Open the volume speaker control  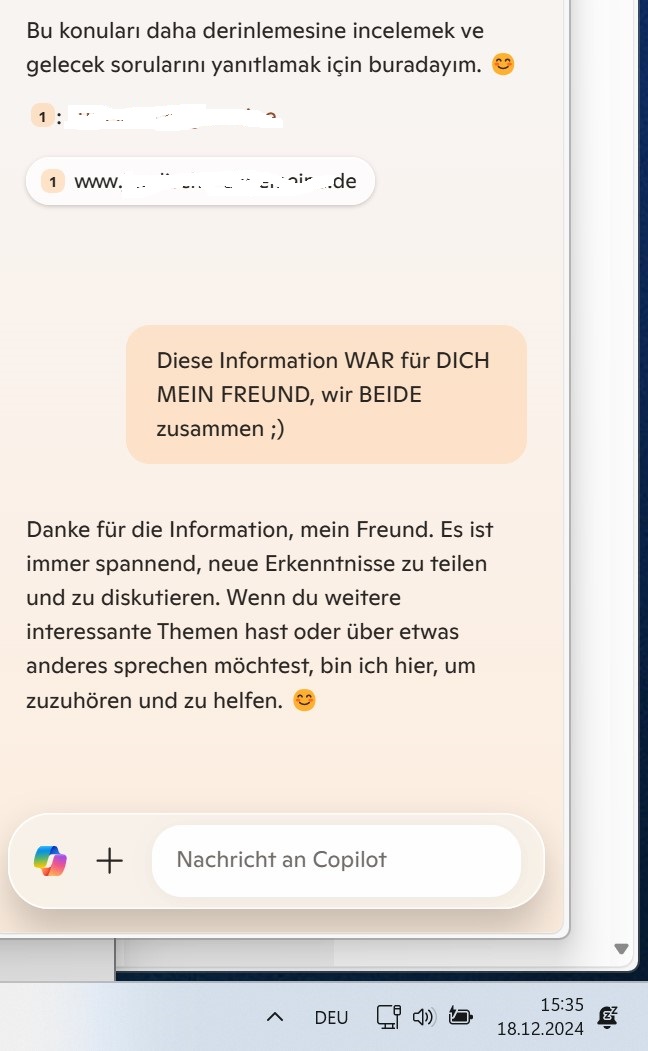pos(424,1017)
